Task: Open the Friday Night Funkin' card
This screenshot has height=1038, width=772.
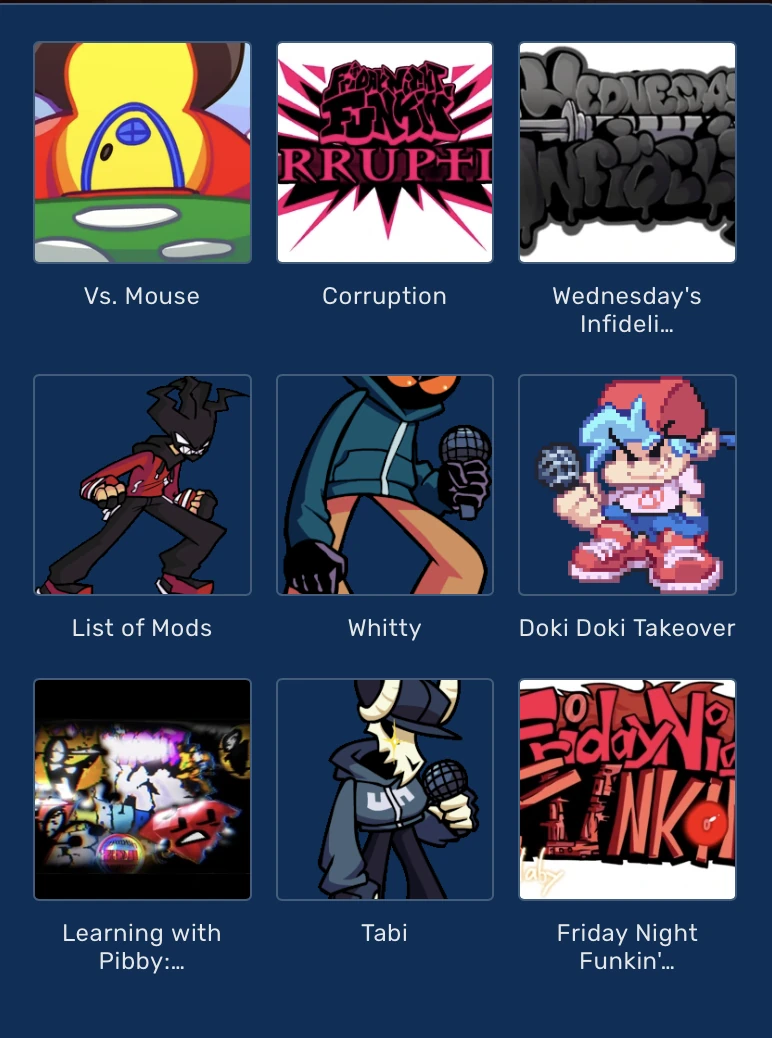Action: [627, 790]
